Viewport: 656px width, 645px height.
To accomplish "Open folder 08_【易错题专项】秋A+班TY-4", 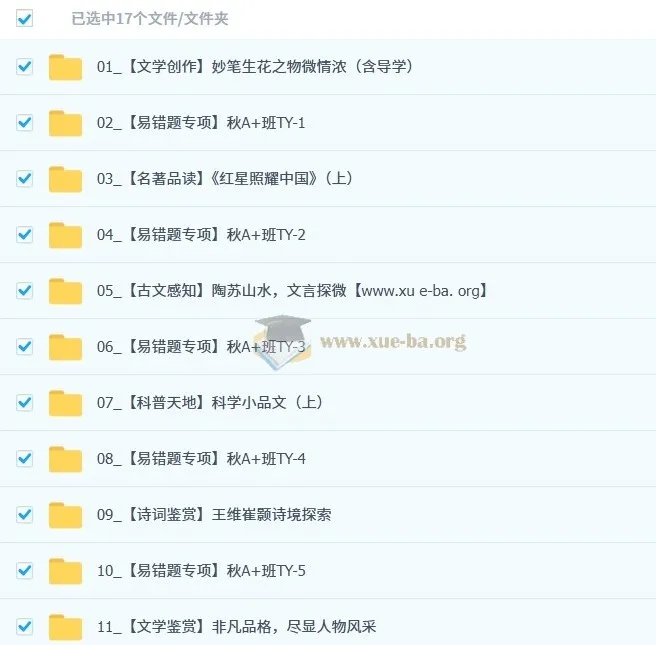I will click(200, 459).
